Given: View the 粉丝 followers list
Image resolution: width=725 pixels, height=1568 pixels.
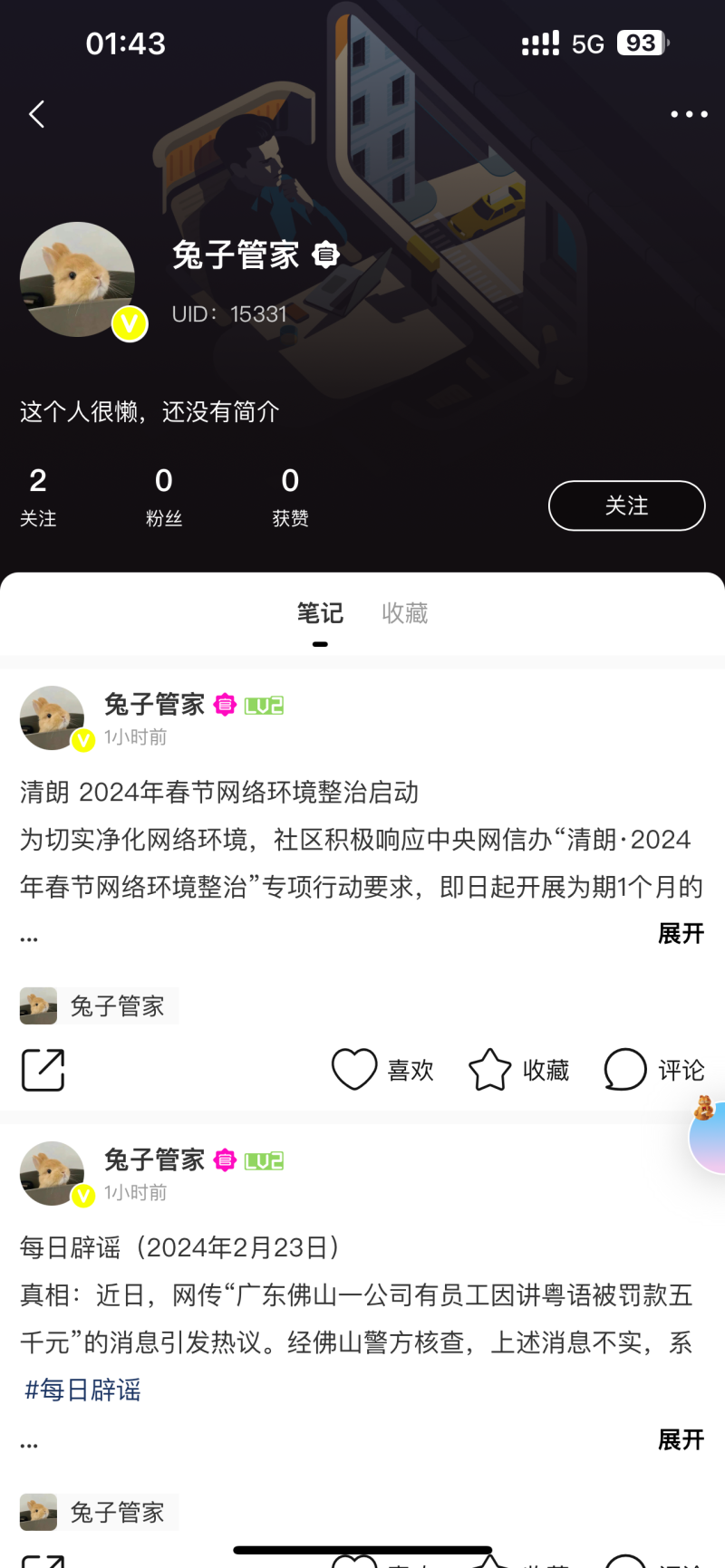Looking at the screenshot, I should point(164,495).
